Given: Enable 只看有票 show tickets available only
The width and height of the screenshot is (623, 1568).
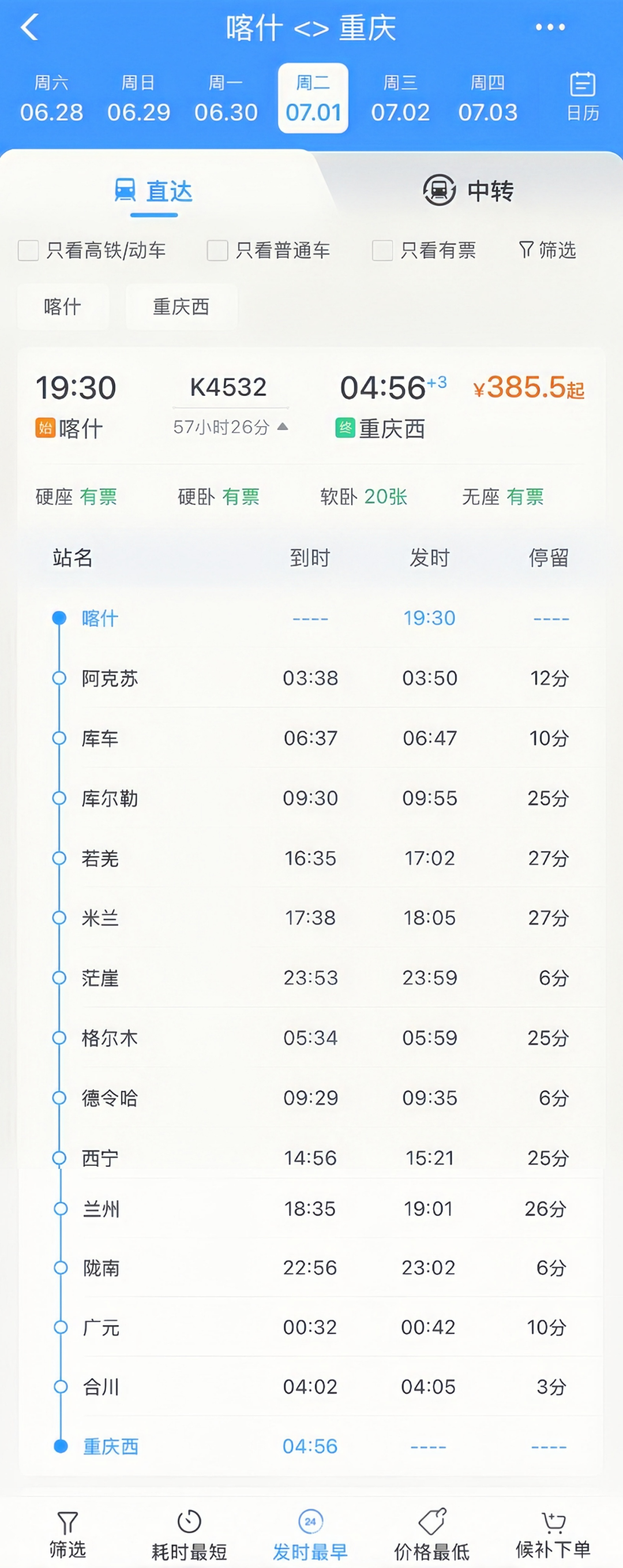Looking at the screenshot, I should pos(382,250).
